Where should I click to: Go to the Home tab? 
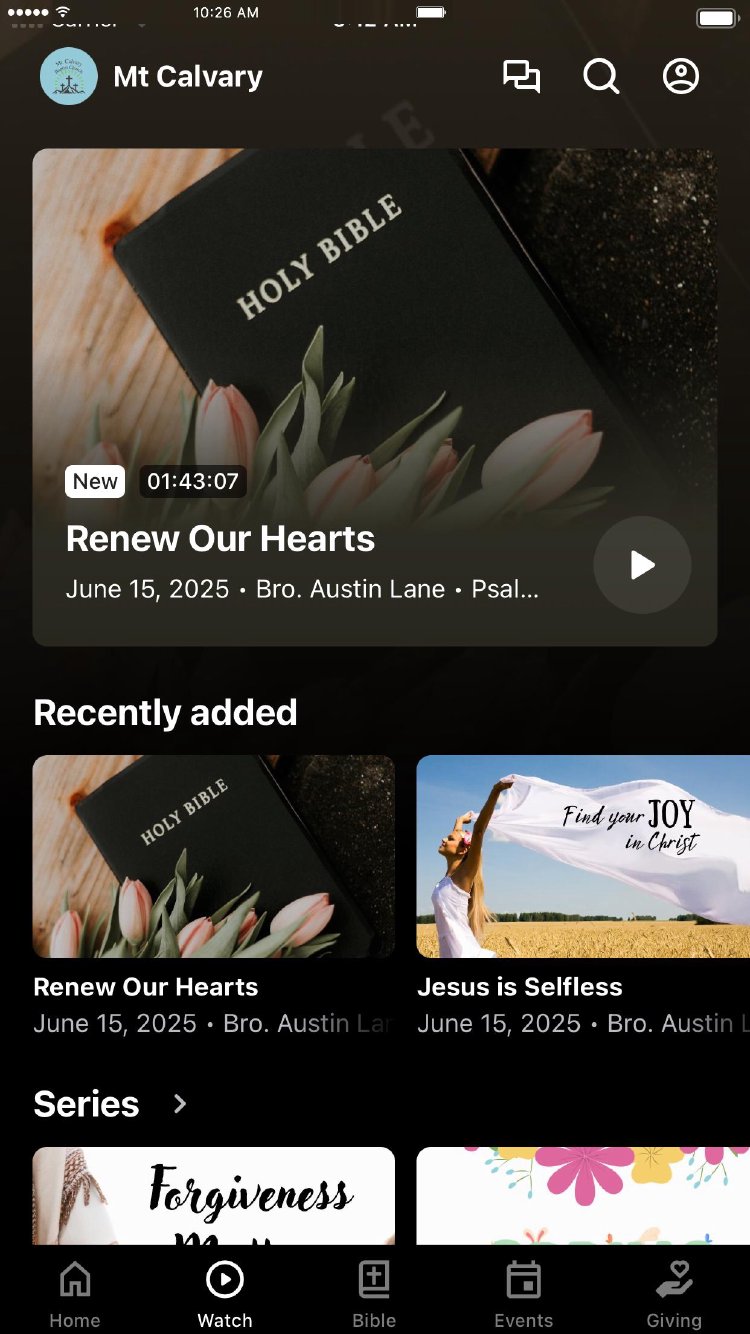75,1295
